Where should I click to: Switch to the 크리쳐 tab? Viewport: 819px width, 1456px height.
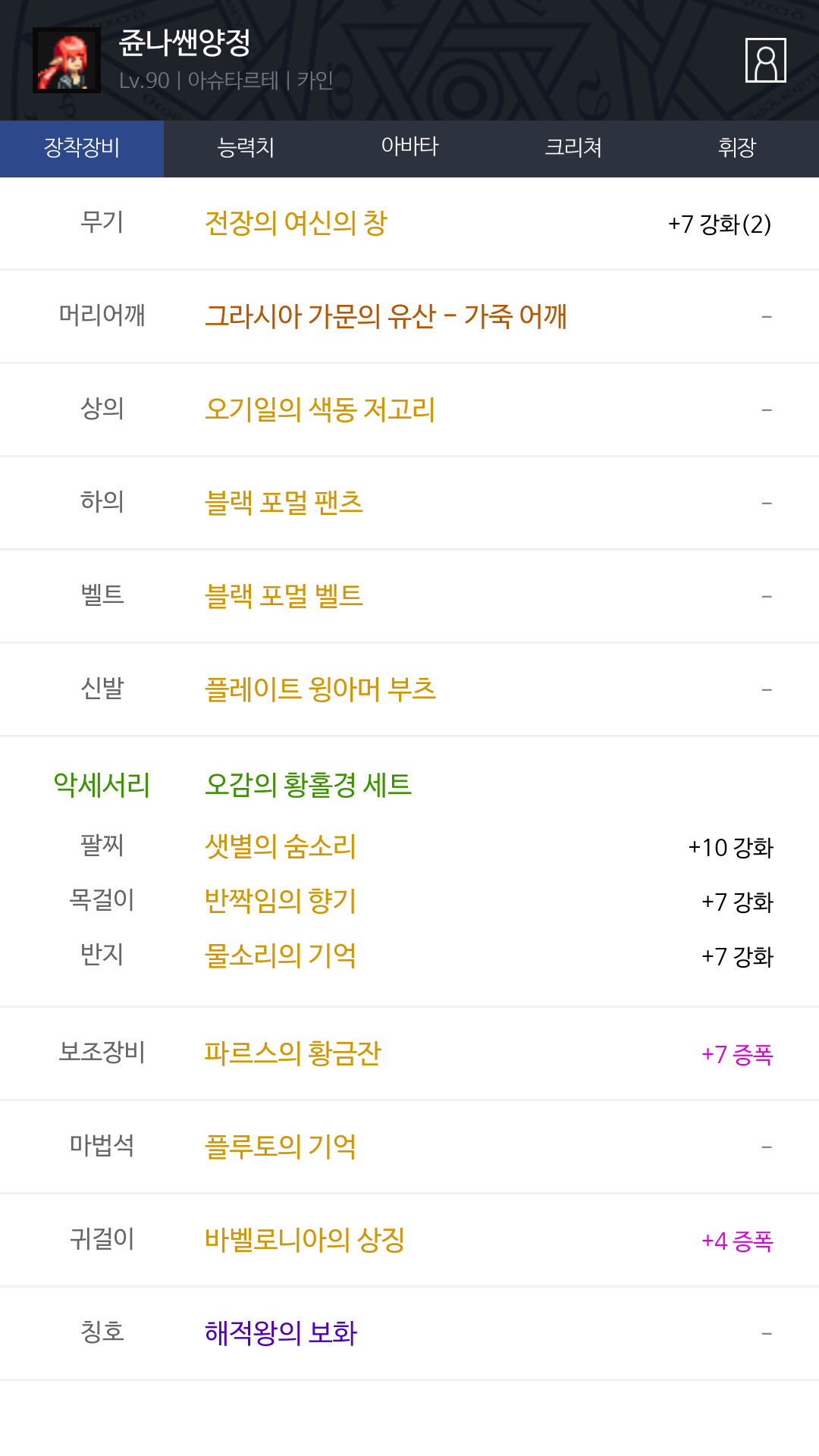[573, 148]
